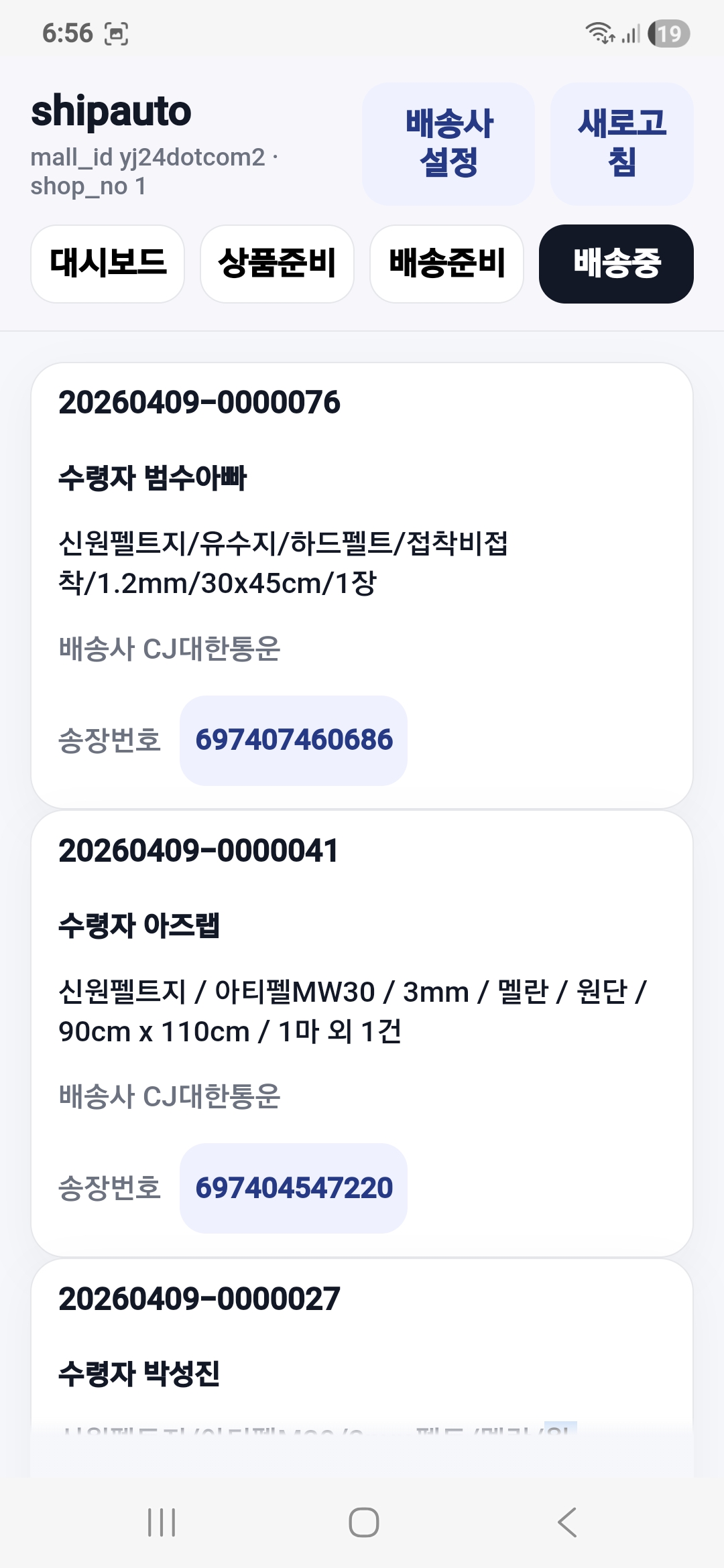724x1568 pixels.
Task: Tap tracking number 697407460686
Action: click(294, 740)
